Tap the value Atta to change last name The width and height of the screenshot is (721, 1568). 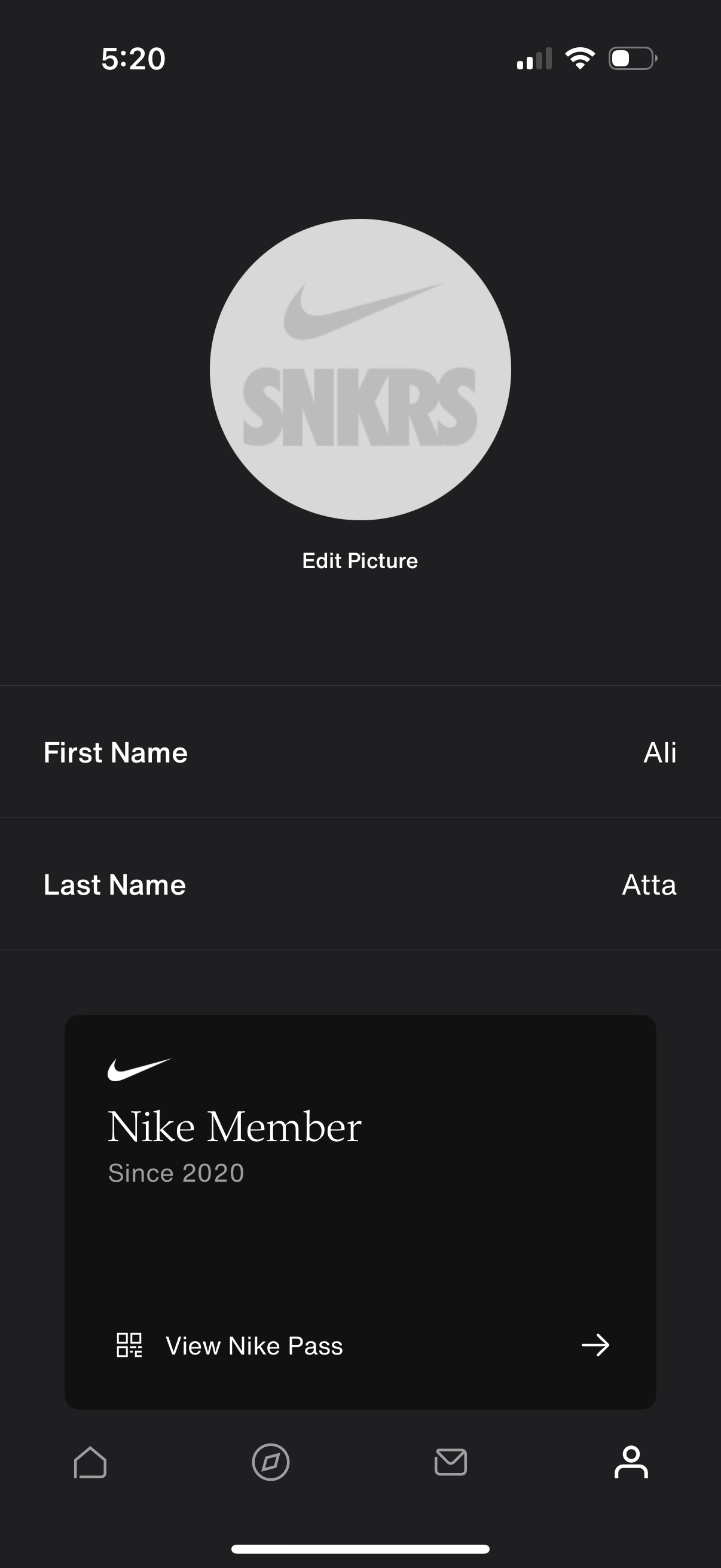[649, 885]
